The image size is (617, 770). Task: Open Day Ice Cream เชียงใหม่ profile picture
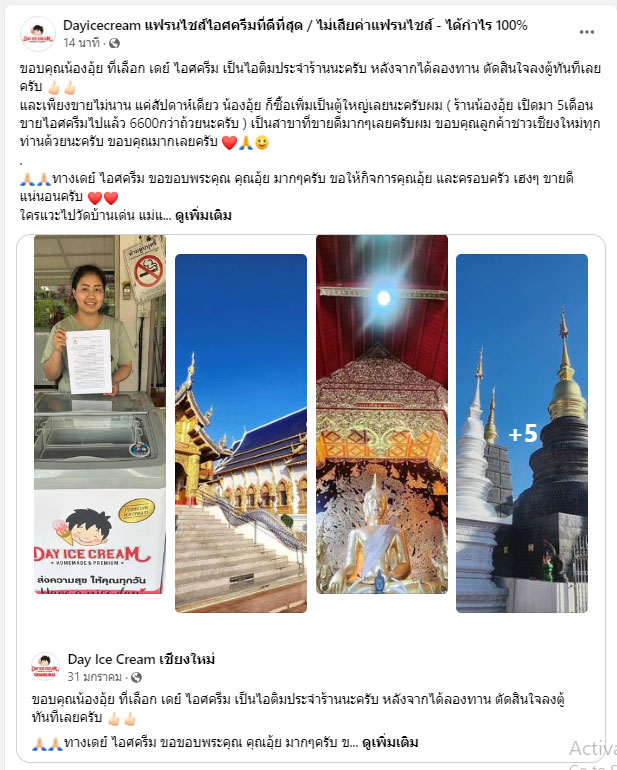pos(44,666)
